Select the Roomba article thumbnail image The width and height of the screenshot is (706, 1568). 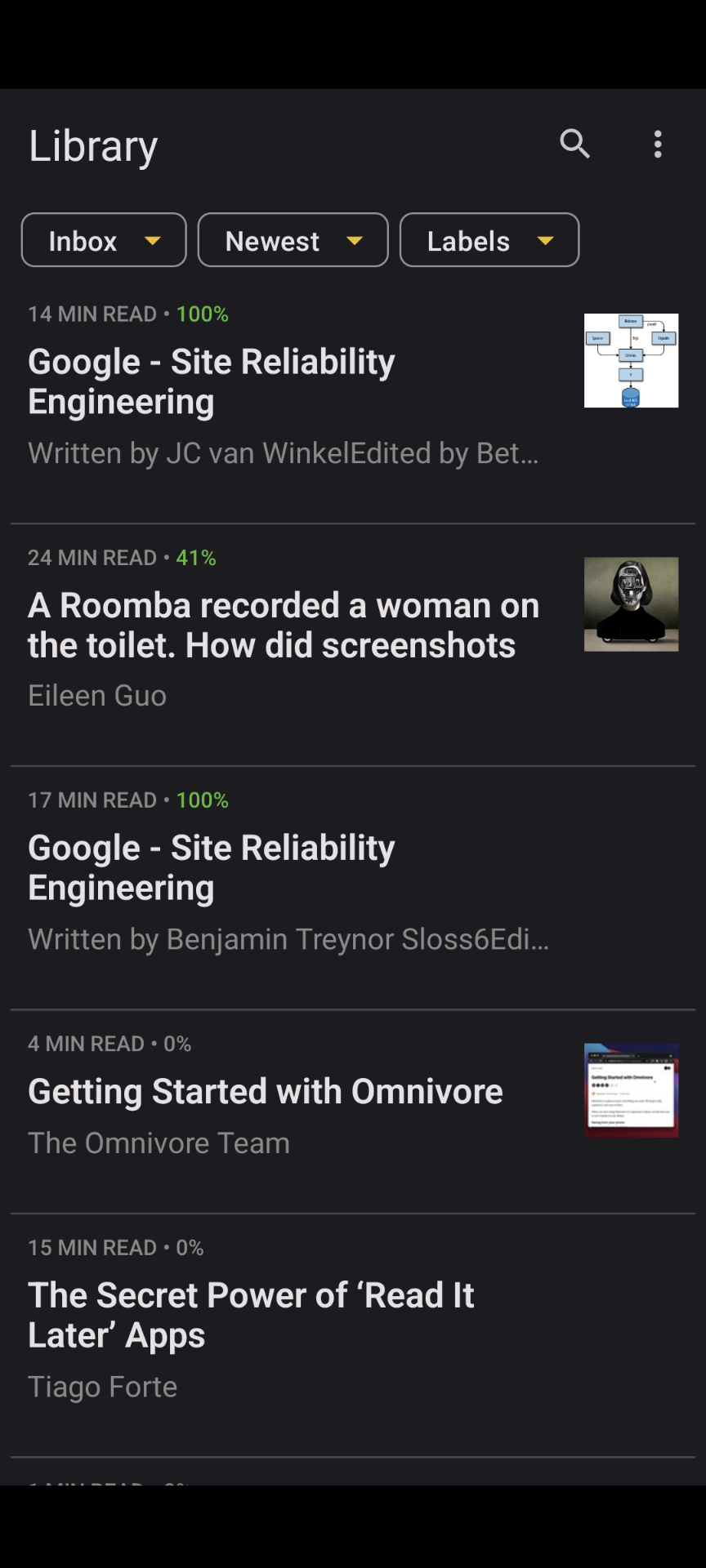pyautogui.click(x=630, y=604)
